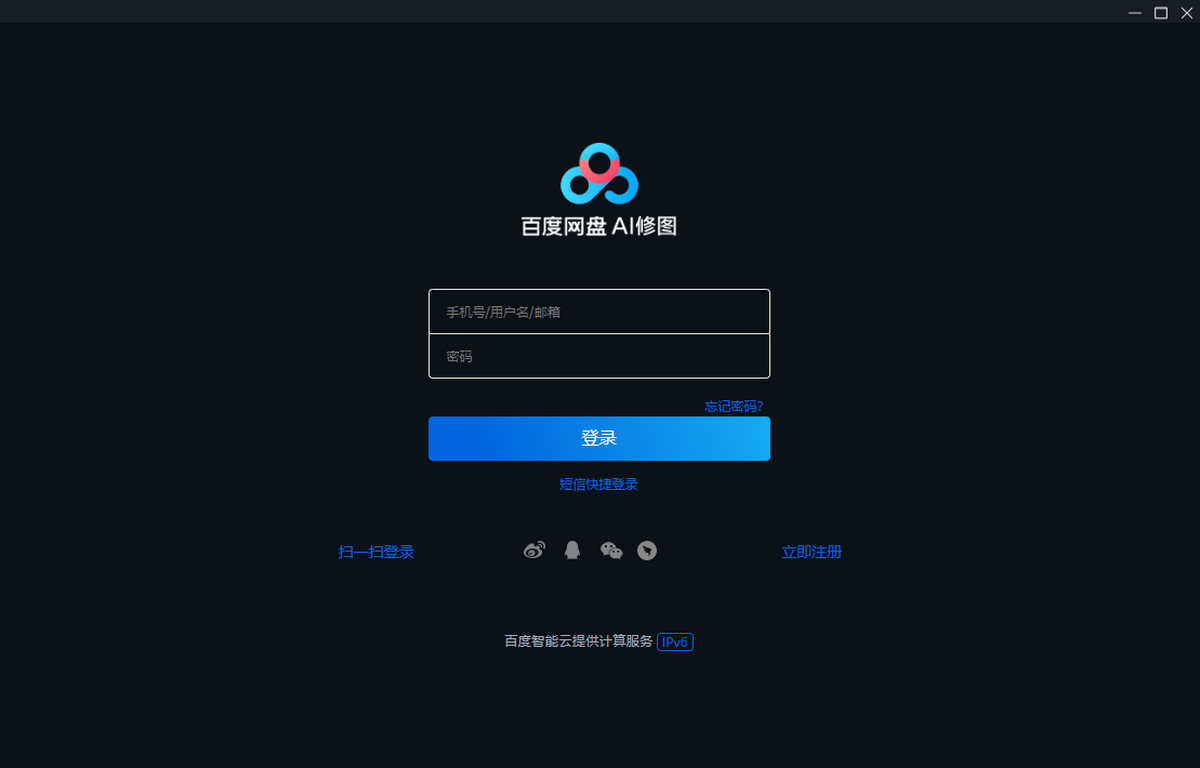Open 立即注册 to register

pyautogui.click(x=811, y=552)
